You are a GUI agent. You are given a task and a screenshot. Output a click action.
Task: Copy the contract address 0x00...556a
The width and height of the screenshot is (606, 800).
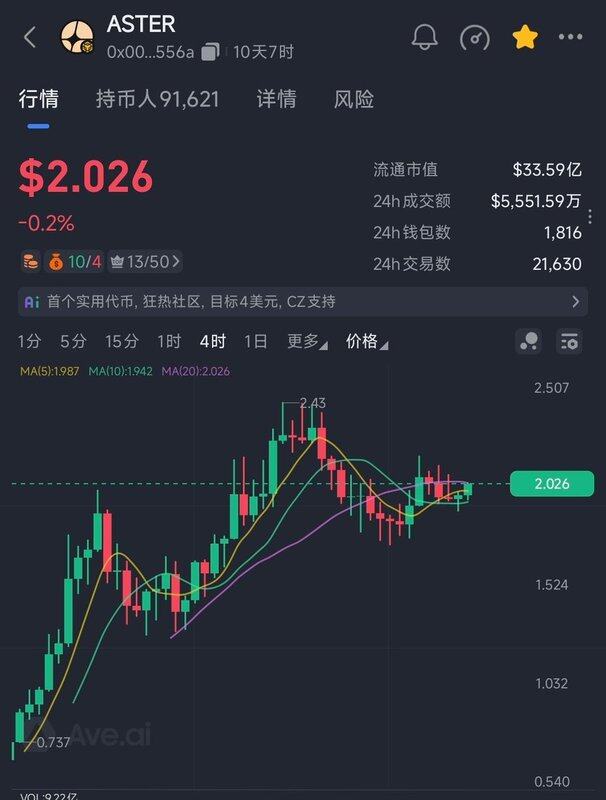click(x=211, y=52)
